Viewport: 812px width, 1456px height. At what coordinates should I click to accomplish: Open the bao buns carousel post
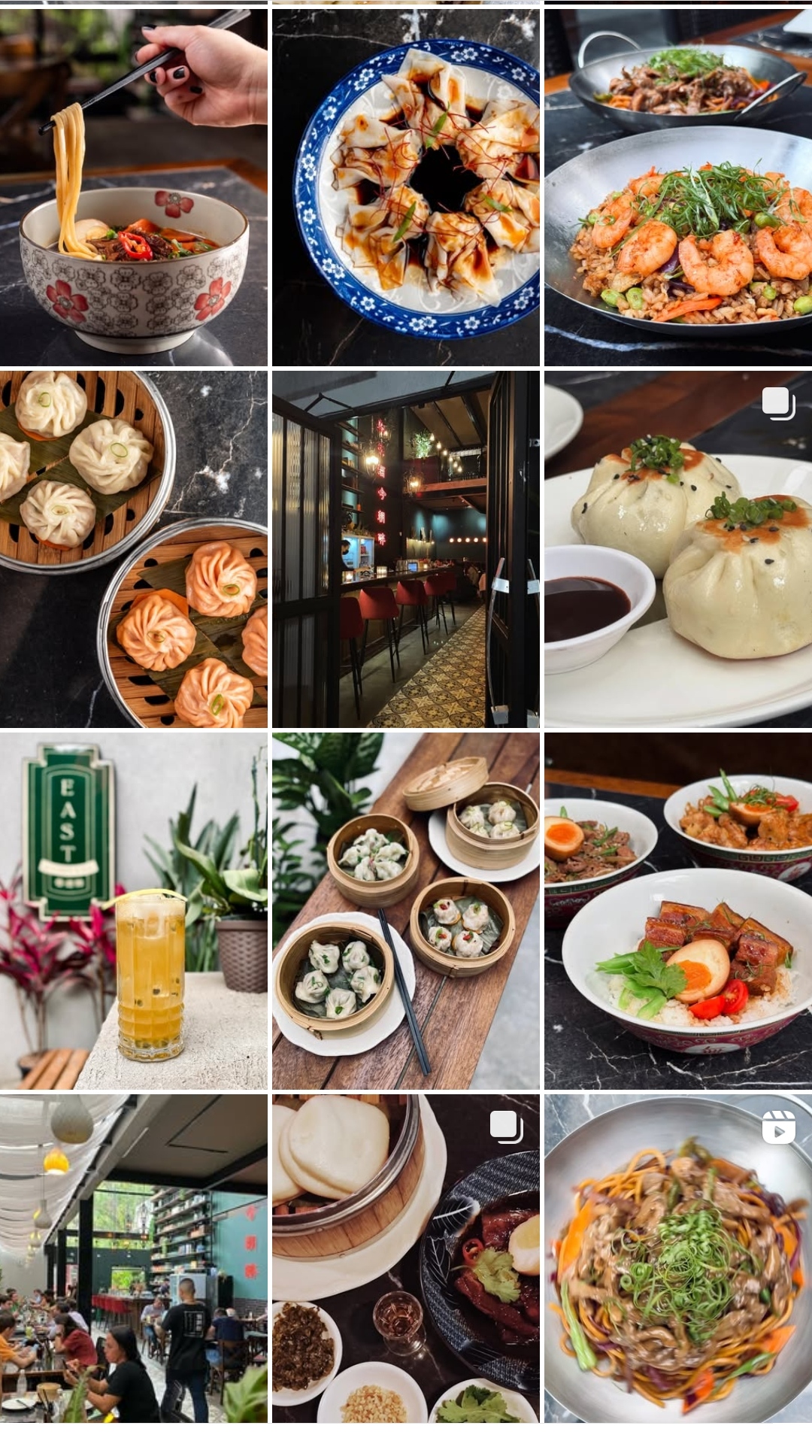coord(405,1258)
